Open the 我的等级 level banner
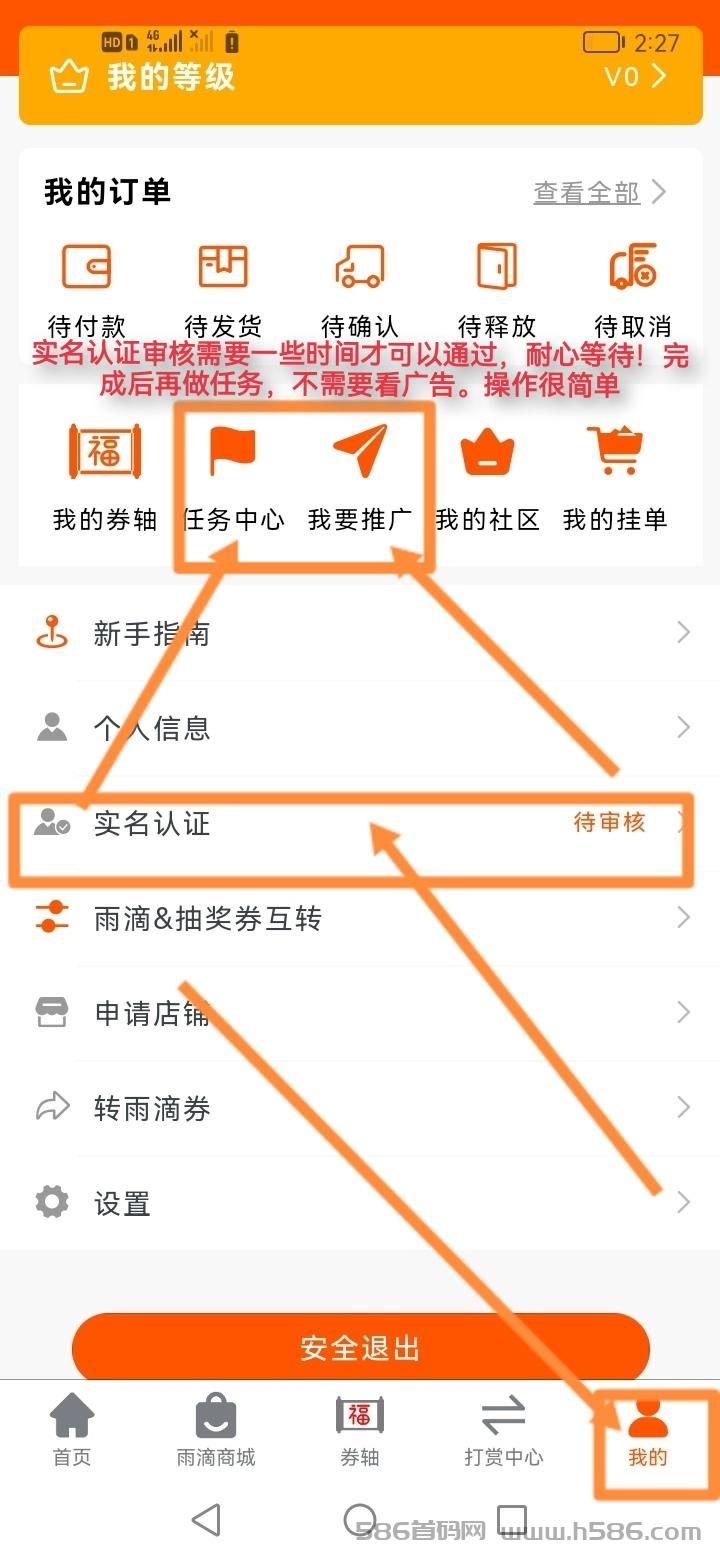The image size is (720, 1560). pos(360,76)
